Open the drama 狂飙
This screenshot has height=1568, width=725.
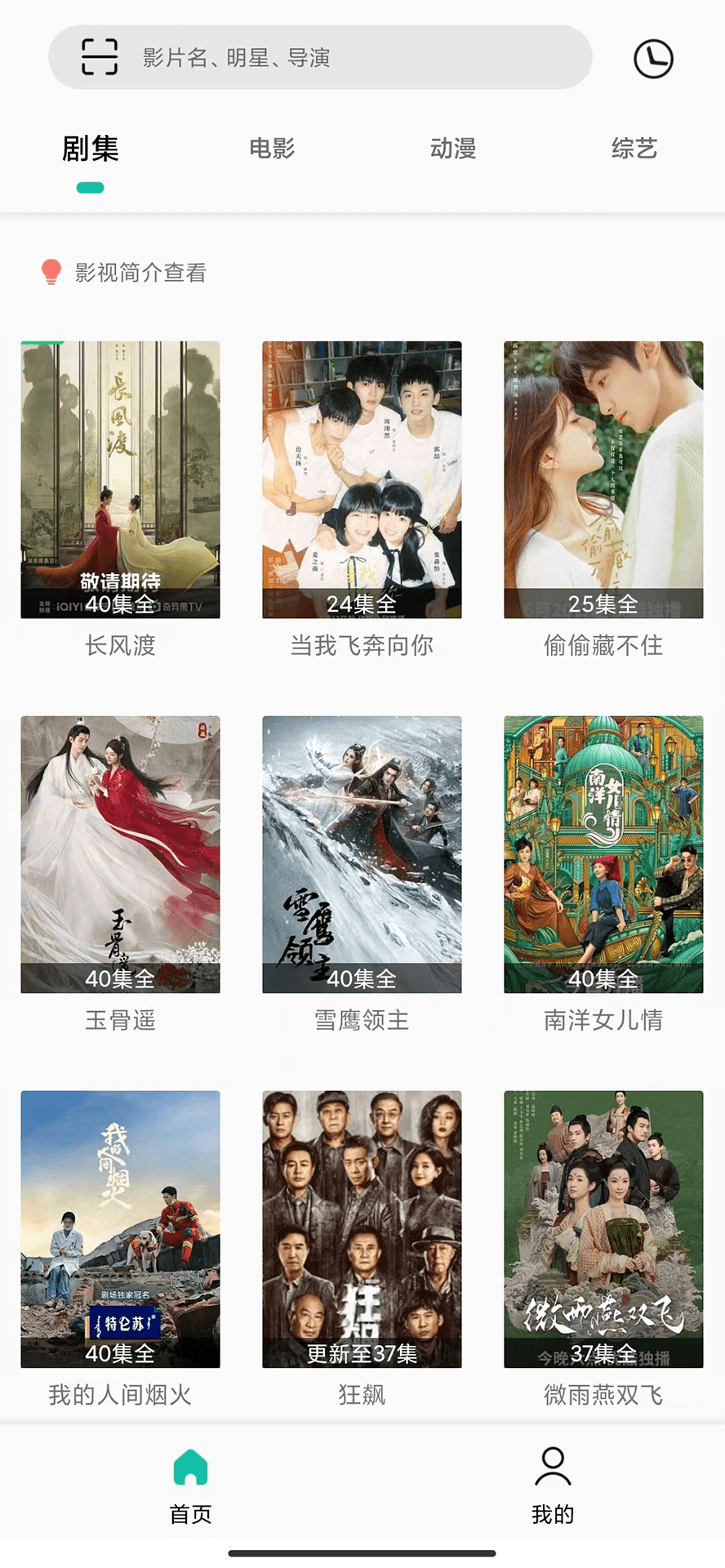(362, 1229)
